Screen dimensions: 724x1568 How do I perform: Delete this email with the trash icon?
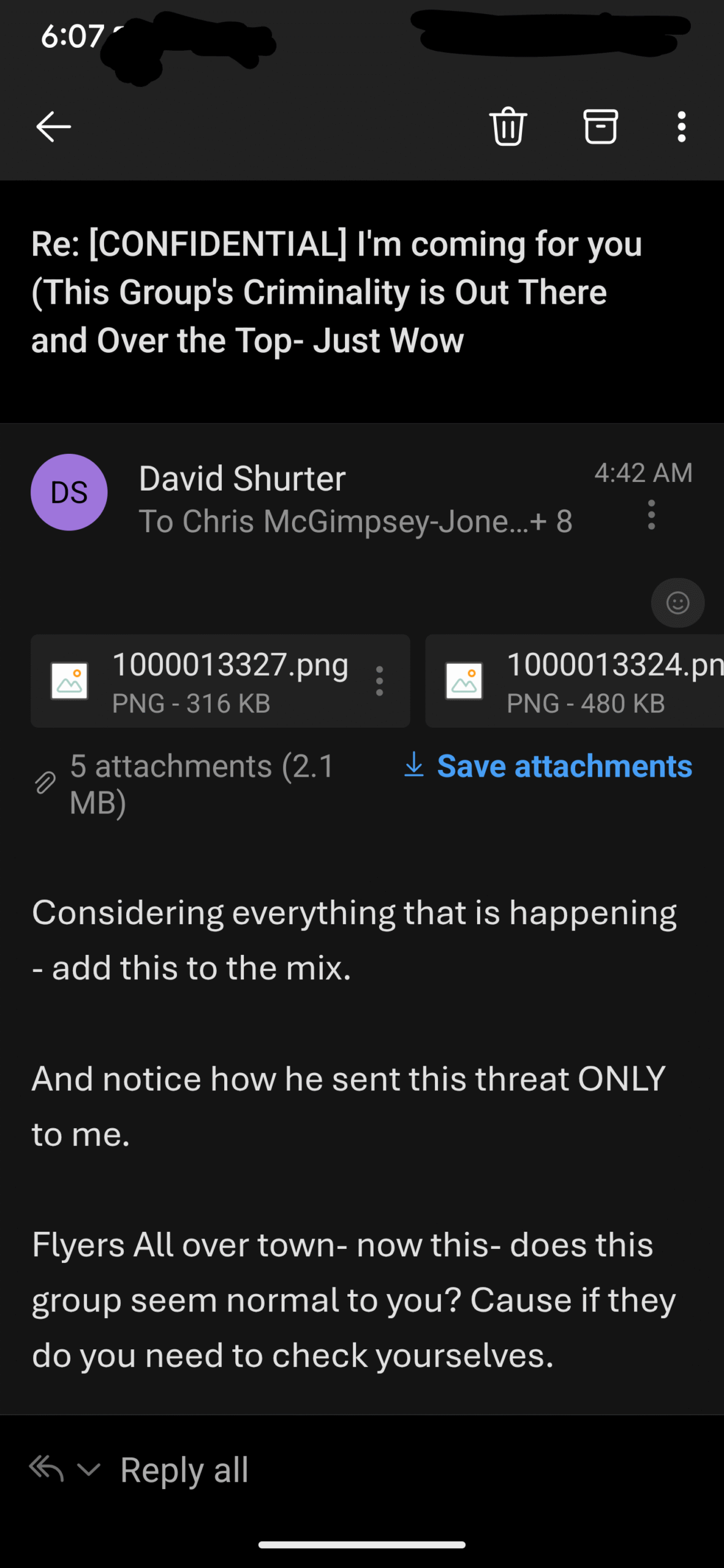click(508, 127)
